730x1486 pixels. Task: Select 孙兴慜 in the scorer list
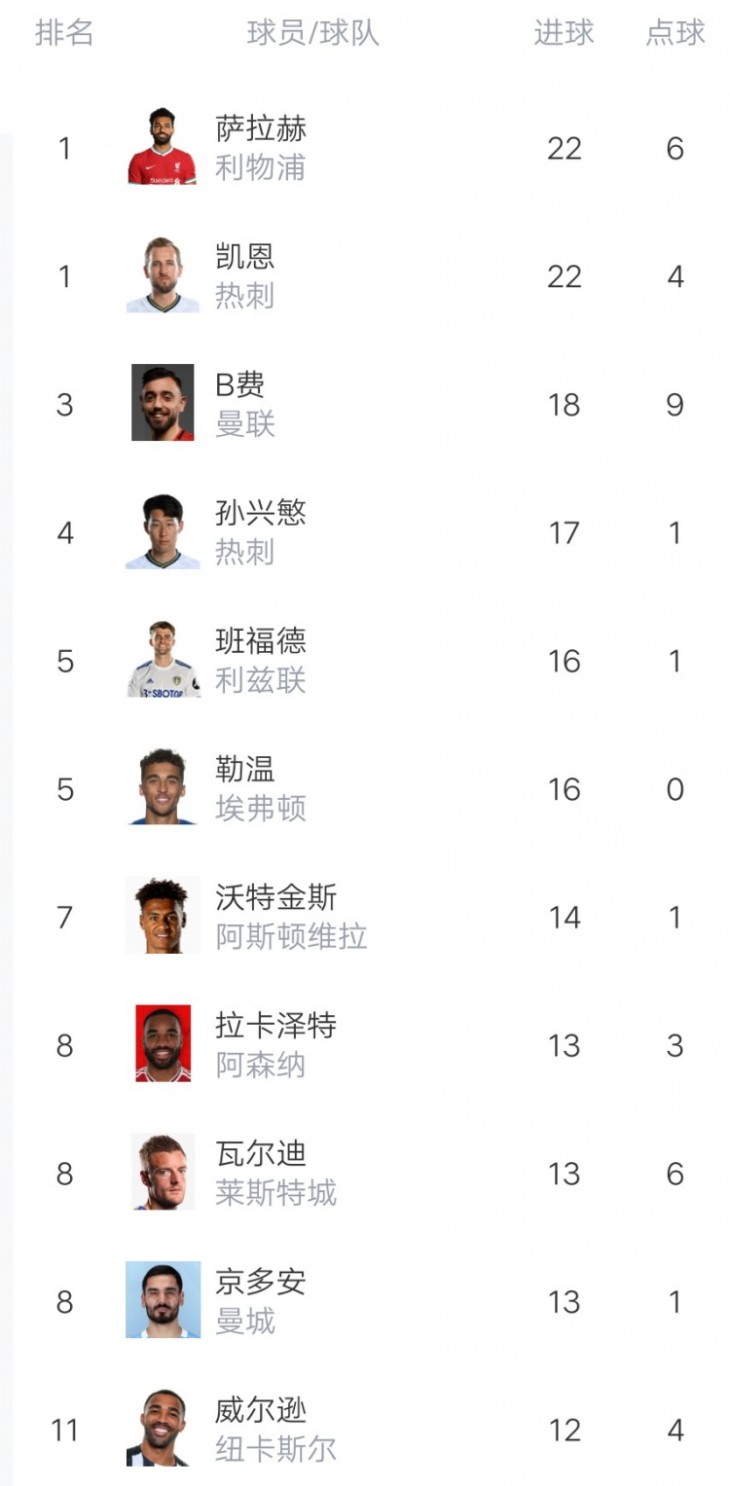260,532
